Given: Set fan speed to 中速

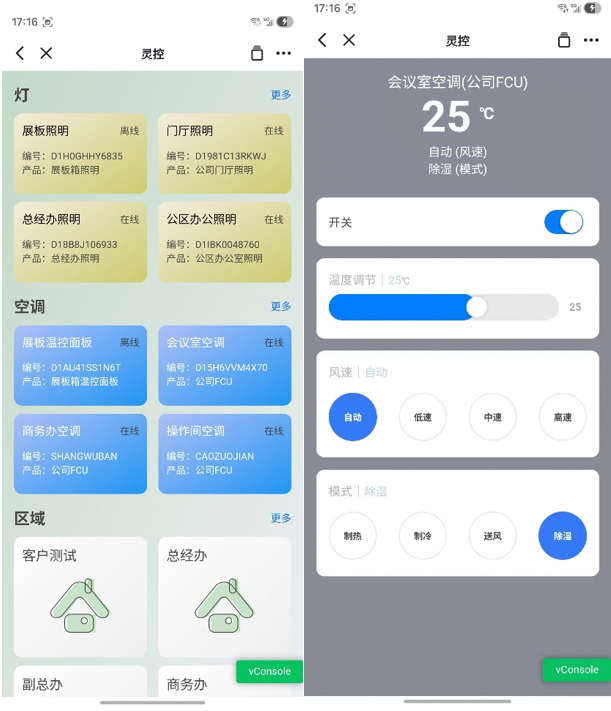Looking at the screenshot, I should click(x=492, y=417).
